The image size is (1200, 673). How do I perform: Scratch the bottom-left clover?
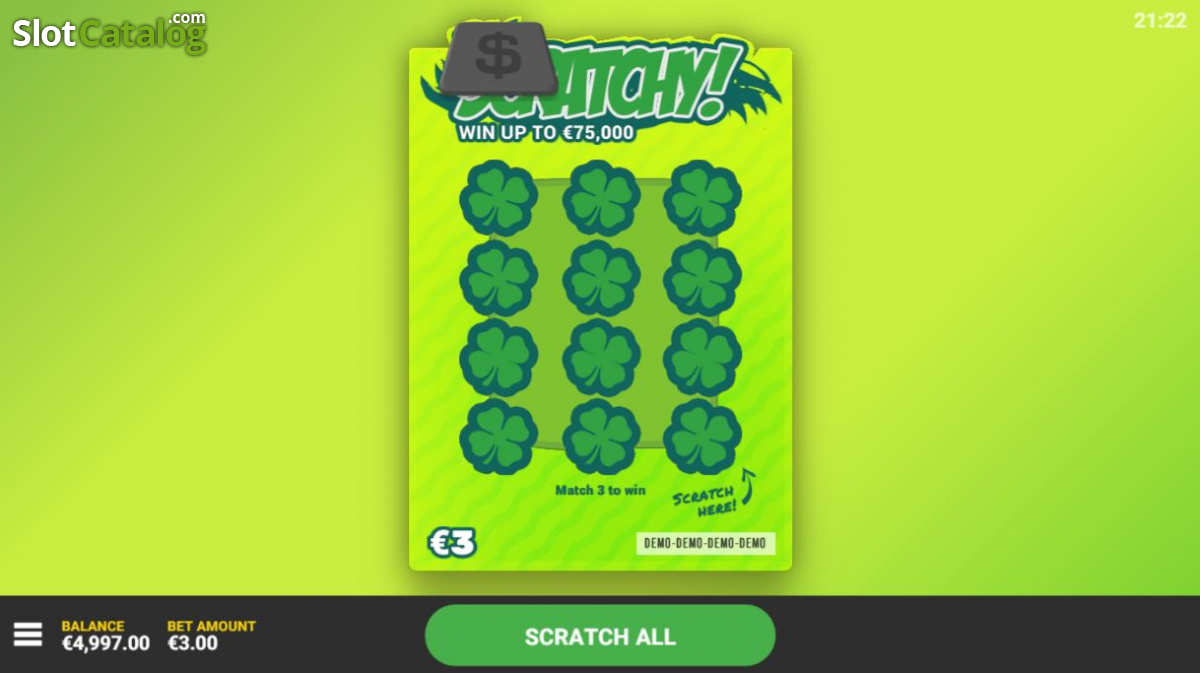coord(498,437)
